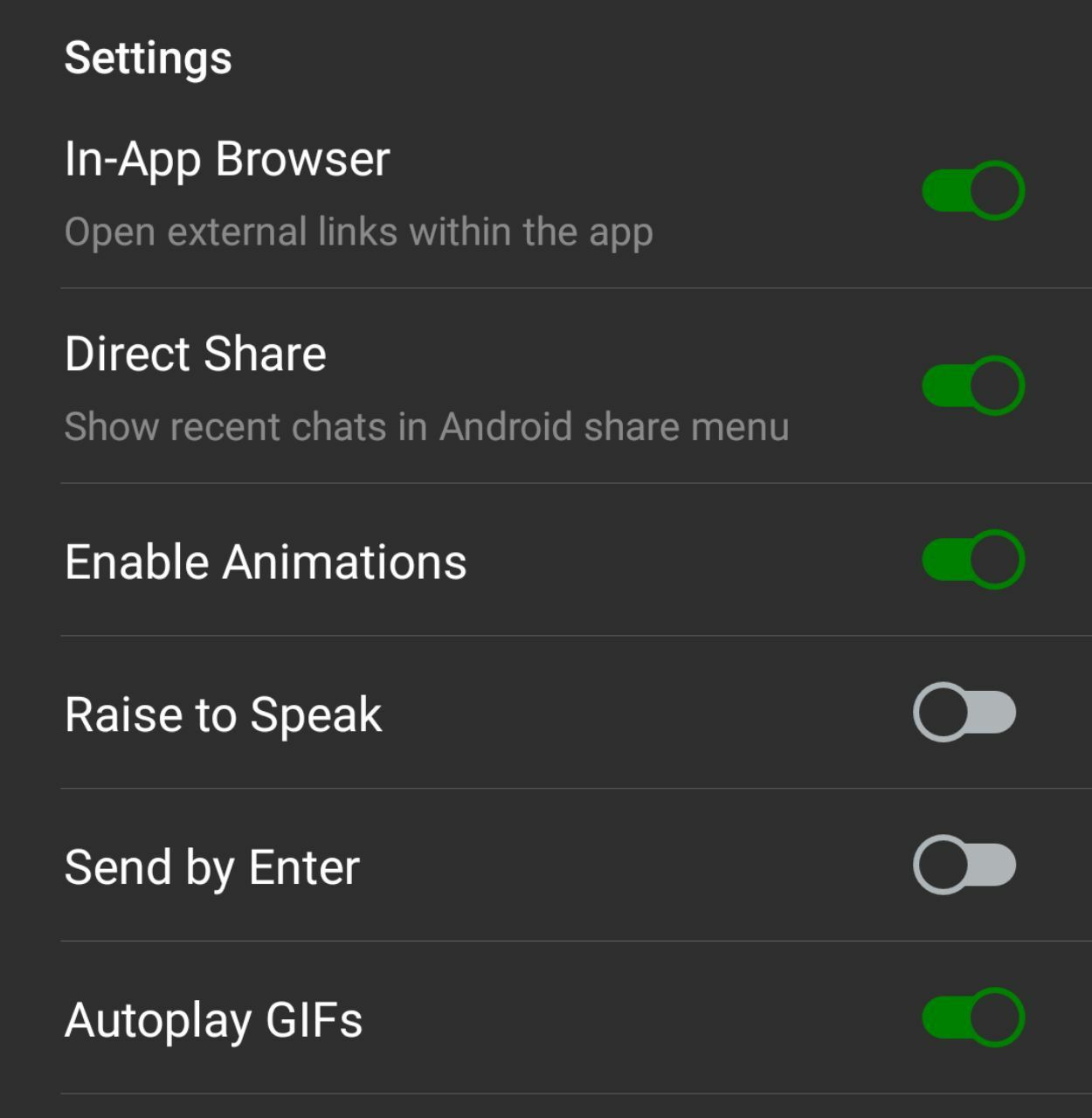This screenshot has height=1118, width=1092.
Task: Disable the Direct Share toggle
Action: click(972, 385)
